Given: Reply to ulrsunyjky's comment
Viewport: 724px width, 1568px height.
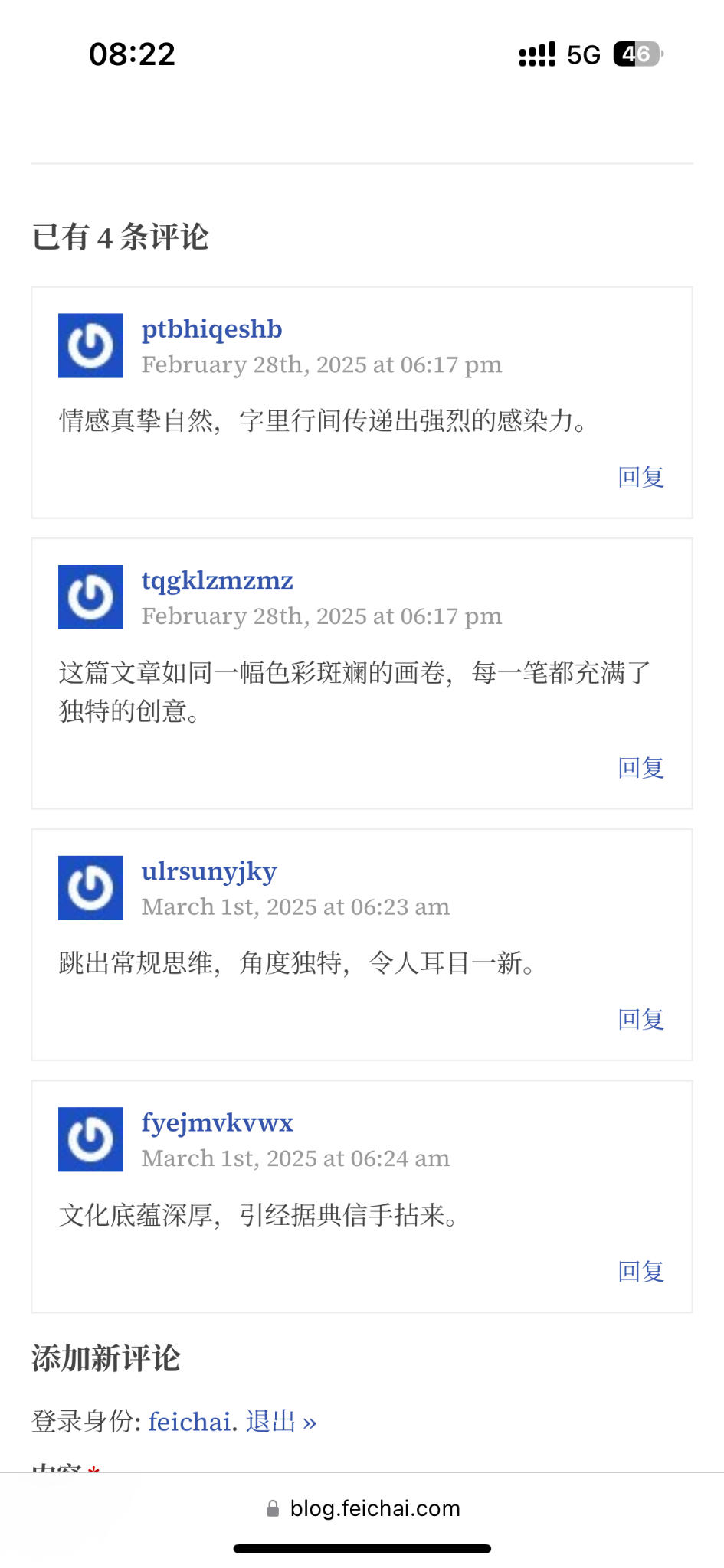Looking at the screenshot, I should (x=640, y=1019).
